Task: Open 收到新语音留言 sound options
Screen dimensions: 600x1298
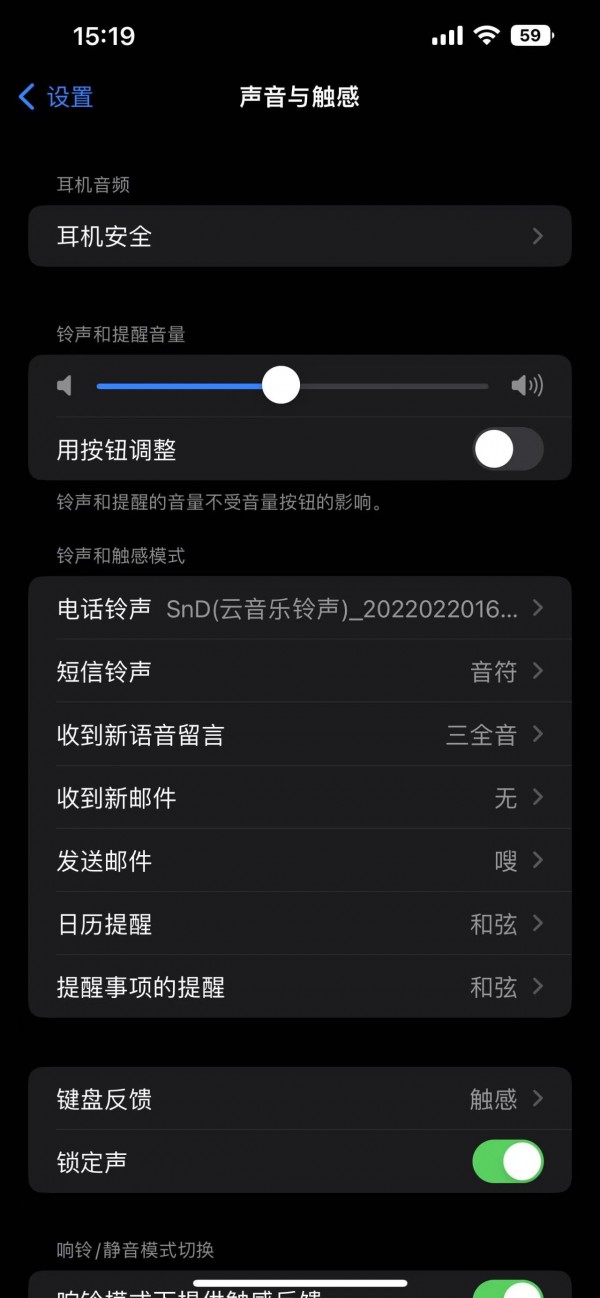Action: pyautogui.click(x=300, y=735)
